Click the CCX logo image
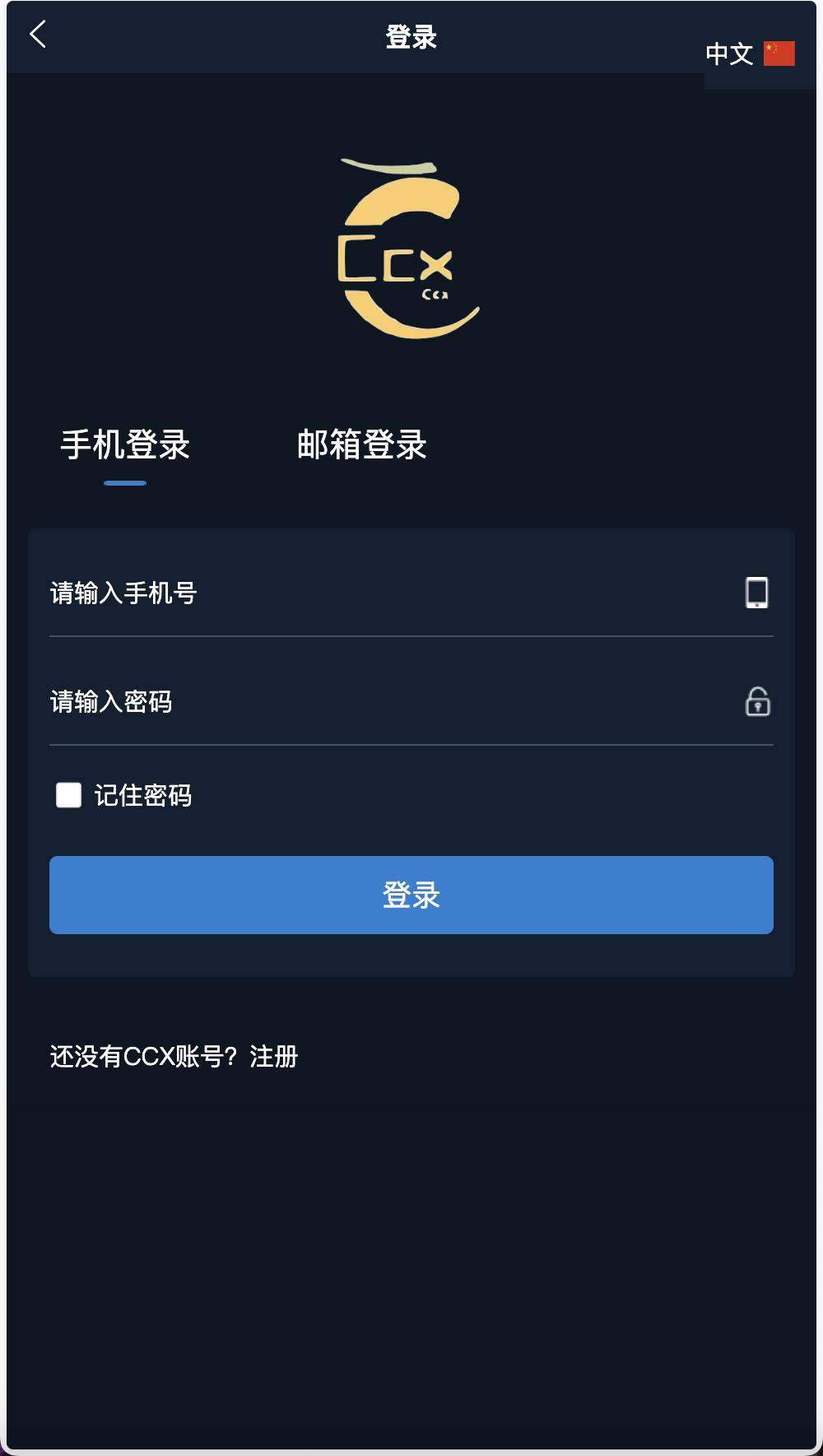Image resolution: width=823 pixels, height=1456 pixels. (x=411, y=247)
